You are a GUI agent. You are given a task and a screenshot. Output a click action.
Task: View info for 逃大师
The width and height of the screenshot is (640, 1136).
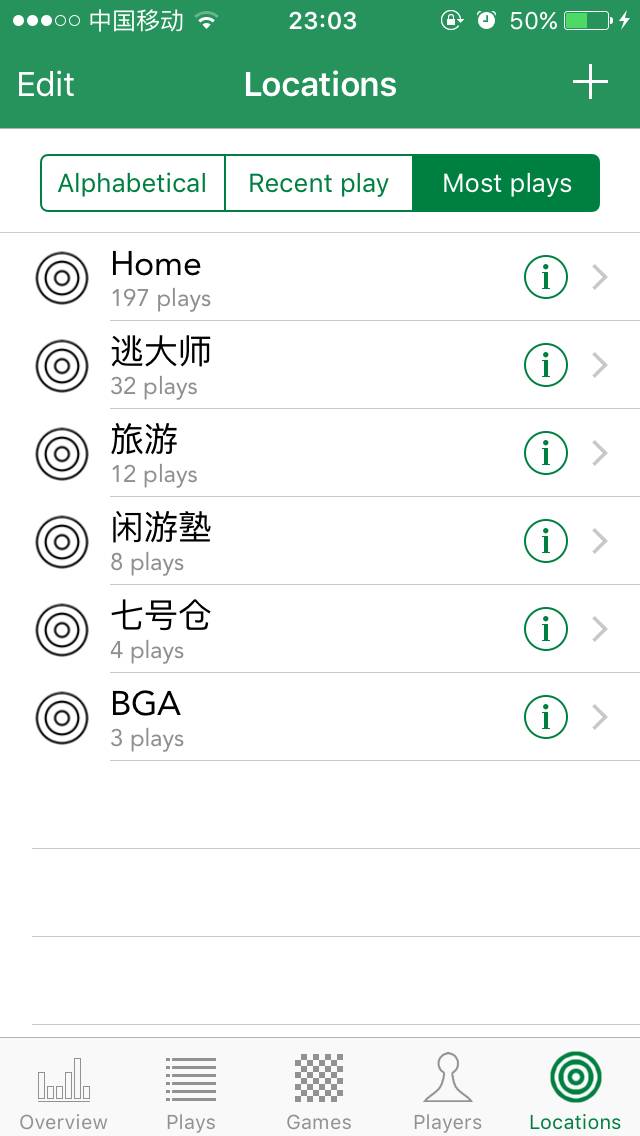pos(545,365)
